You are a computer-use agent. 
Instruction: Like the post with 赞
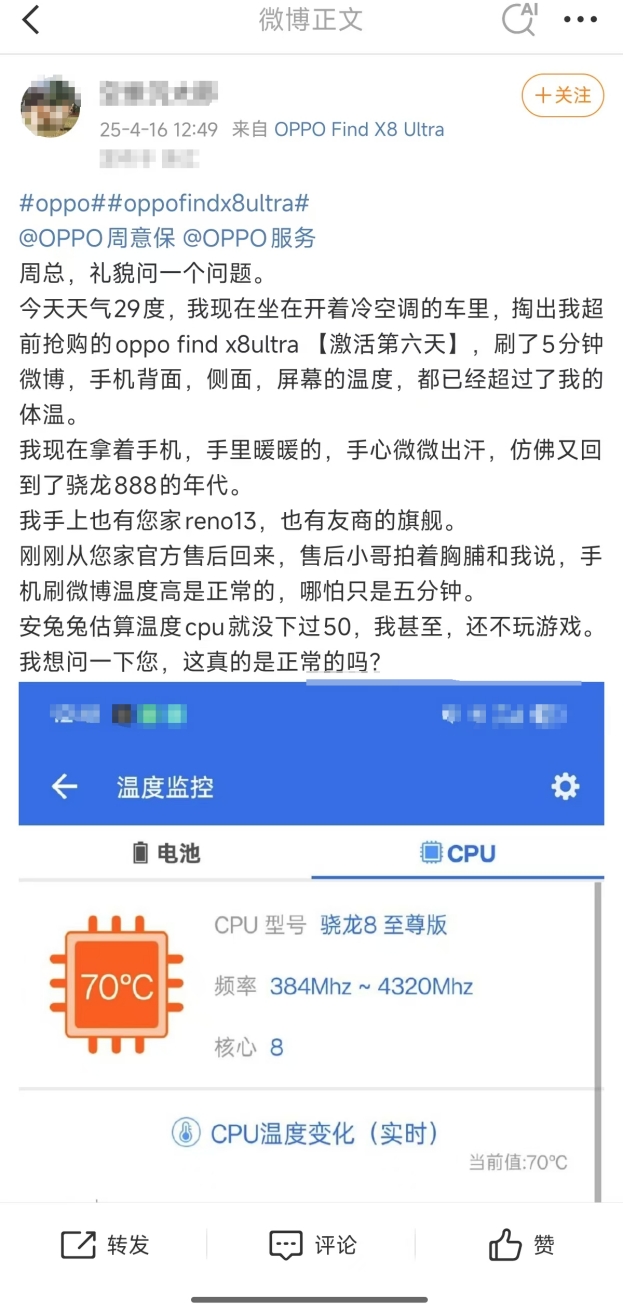coord(521,1245)
